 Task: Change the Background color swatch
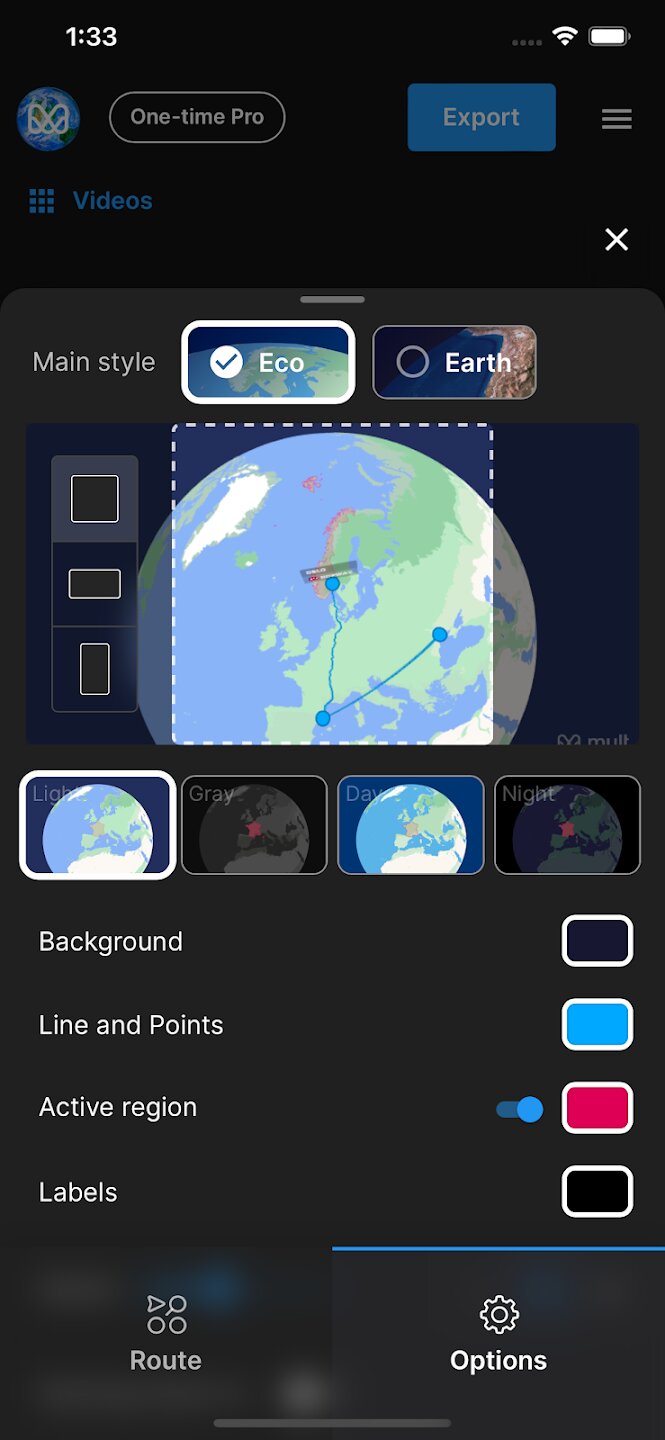pos(597,941)
